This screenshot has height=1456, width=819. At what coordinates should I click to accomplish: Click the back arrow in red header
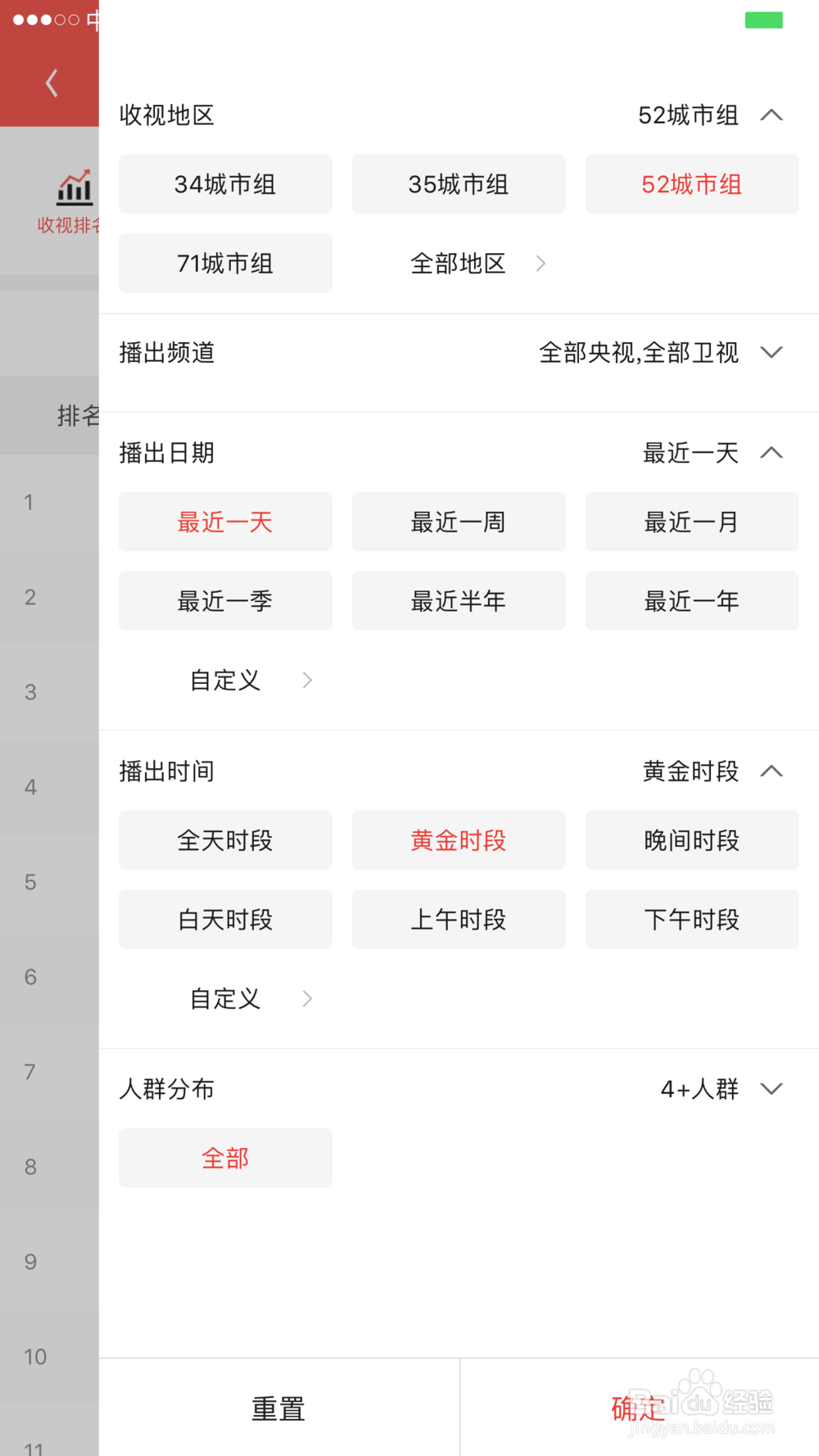pyautogui.click(x=51, y=82)
